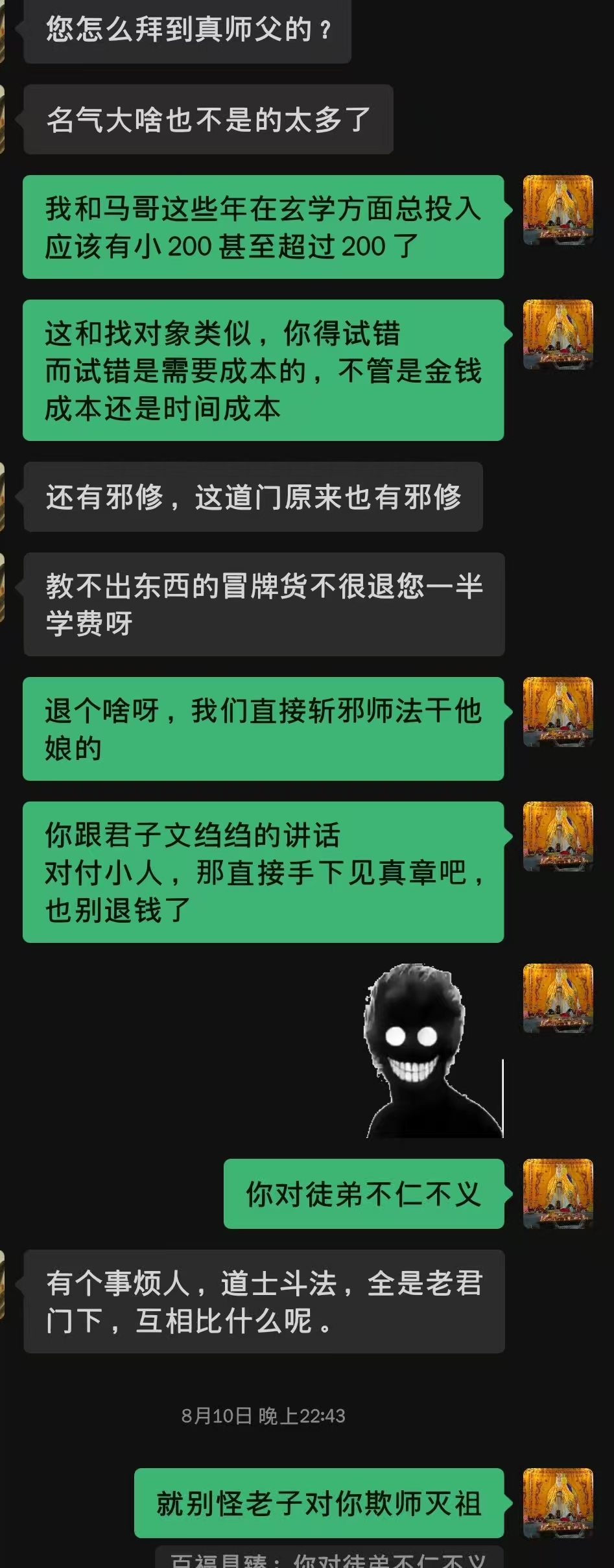614x1568 pixels.
Task: Tap the quoted reply under 就别怪老子对你欺师灭祖
Action: click(329, 1558)
